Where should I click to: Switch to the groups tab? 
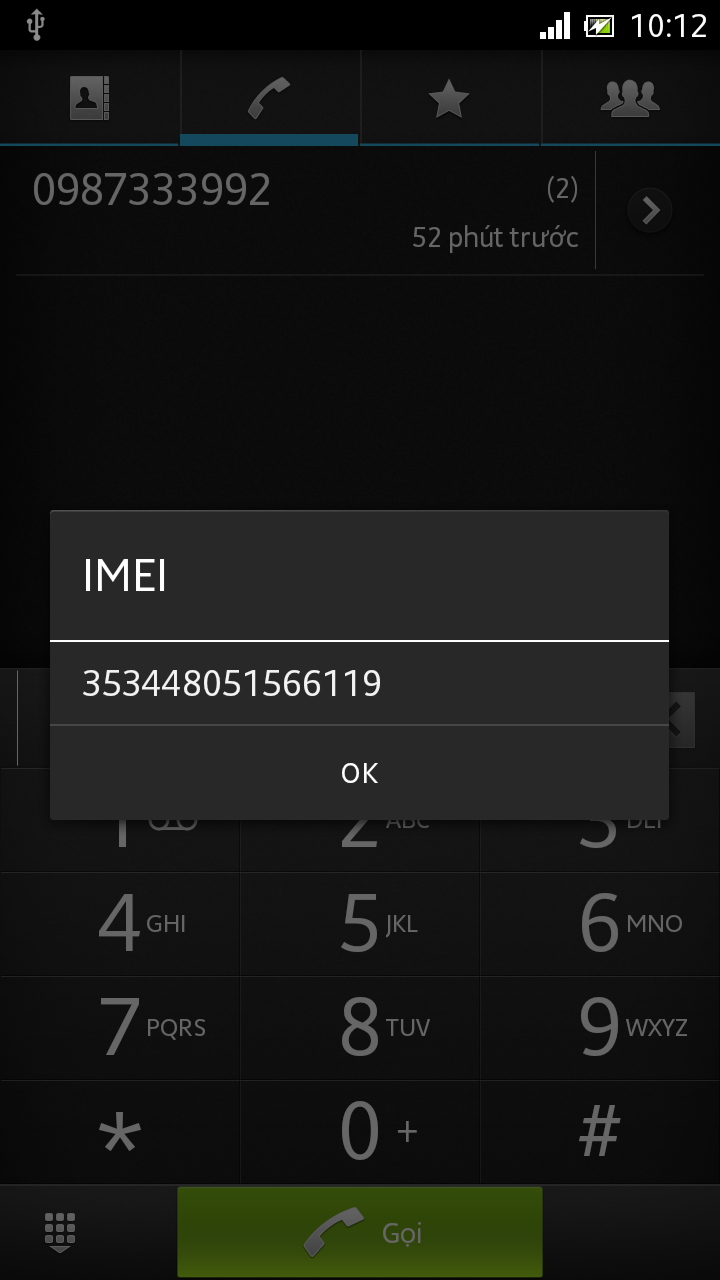630,98
